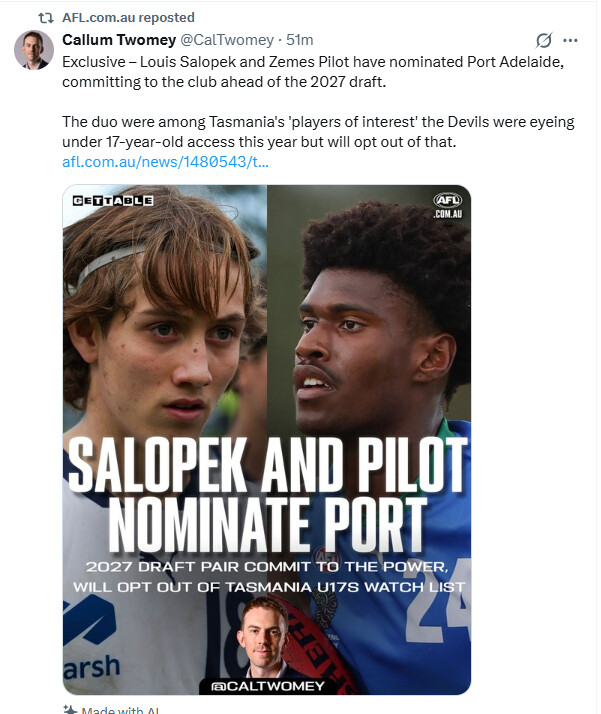Open the 51m post timestamp

click(300, 40)
